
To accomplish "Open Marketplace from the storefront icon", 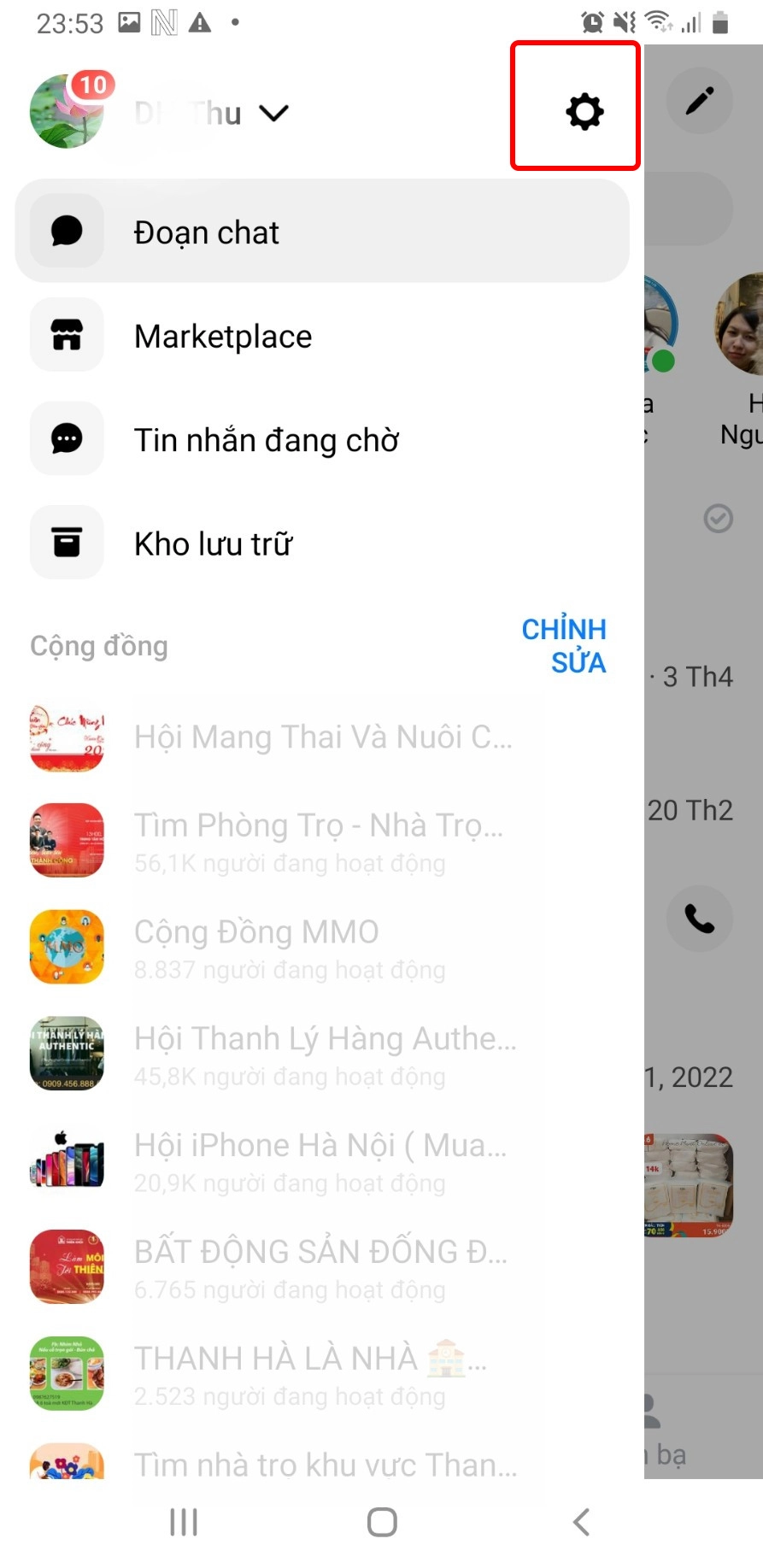I will 66,335.
